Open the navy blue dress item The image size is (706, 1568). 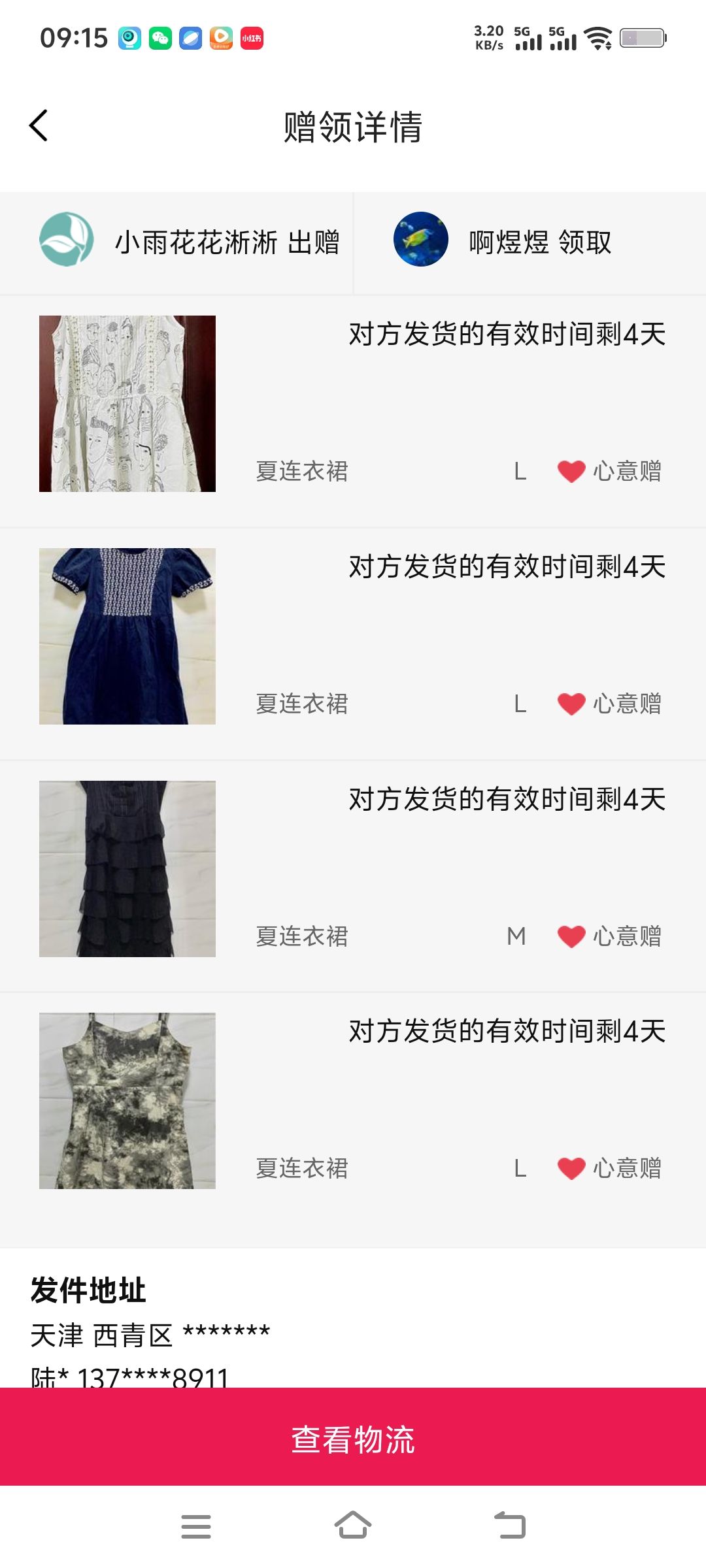point(127,636)
